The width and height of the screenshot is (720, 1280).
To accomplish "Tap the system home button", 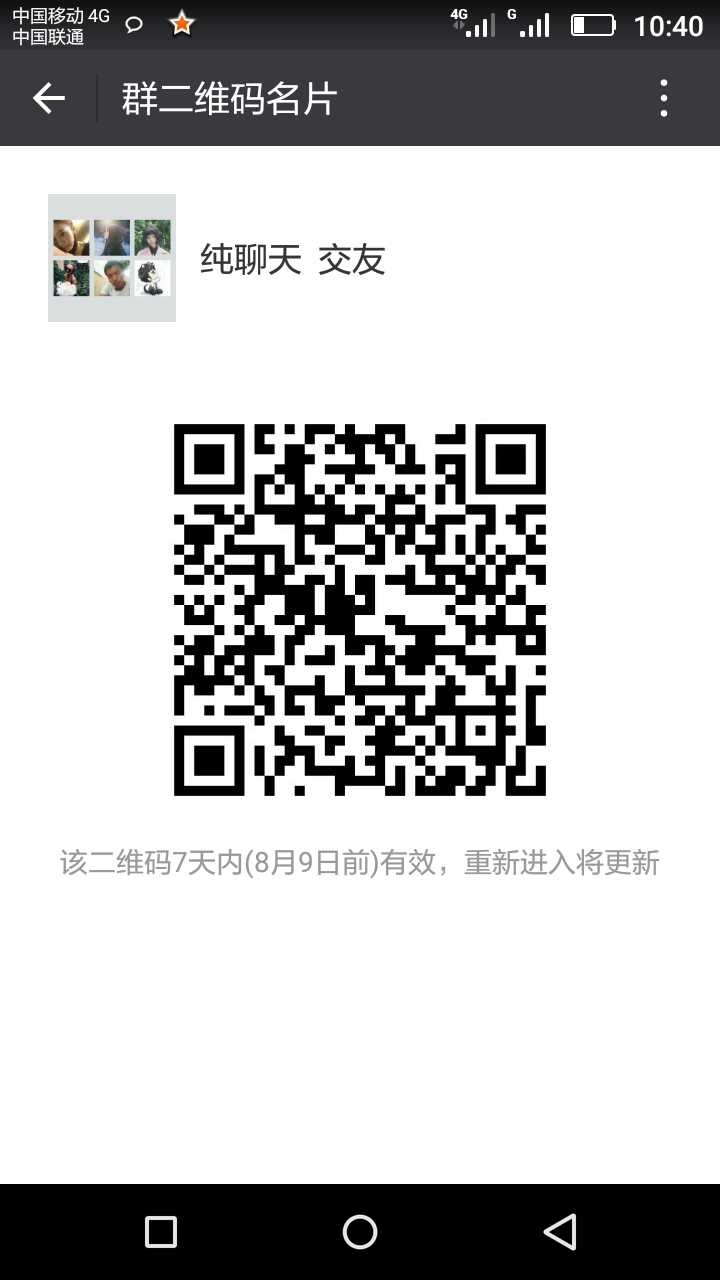I will click(360, 1231).
